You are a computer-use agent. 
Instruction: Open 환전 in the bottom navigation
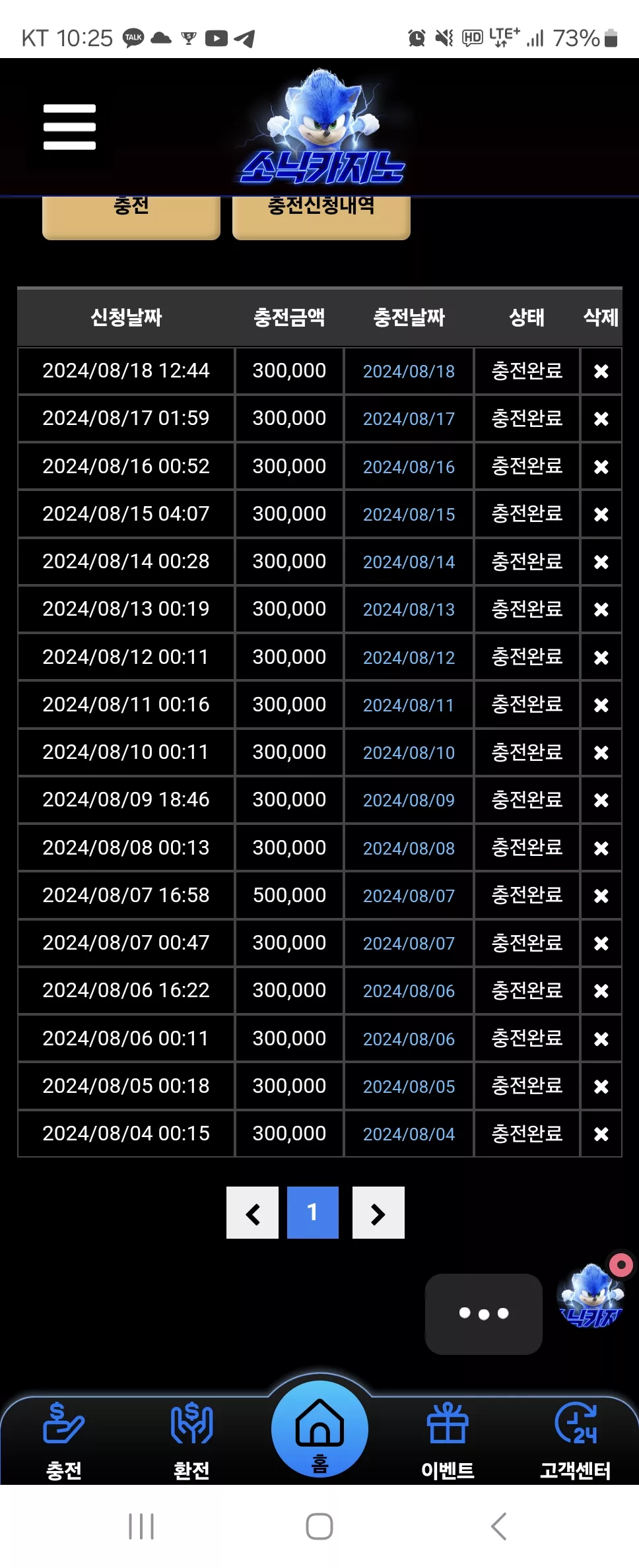point(191,1441)
